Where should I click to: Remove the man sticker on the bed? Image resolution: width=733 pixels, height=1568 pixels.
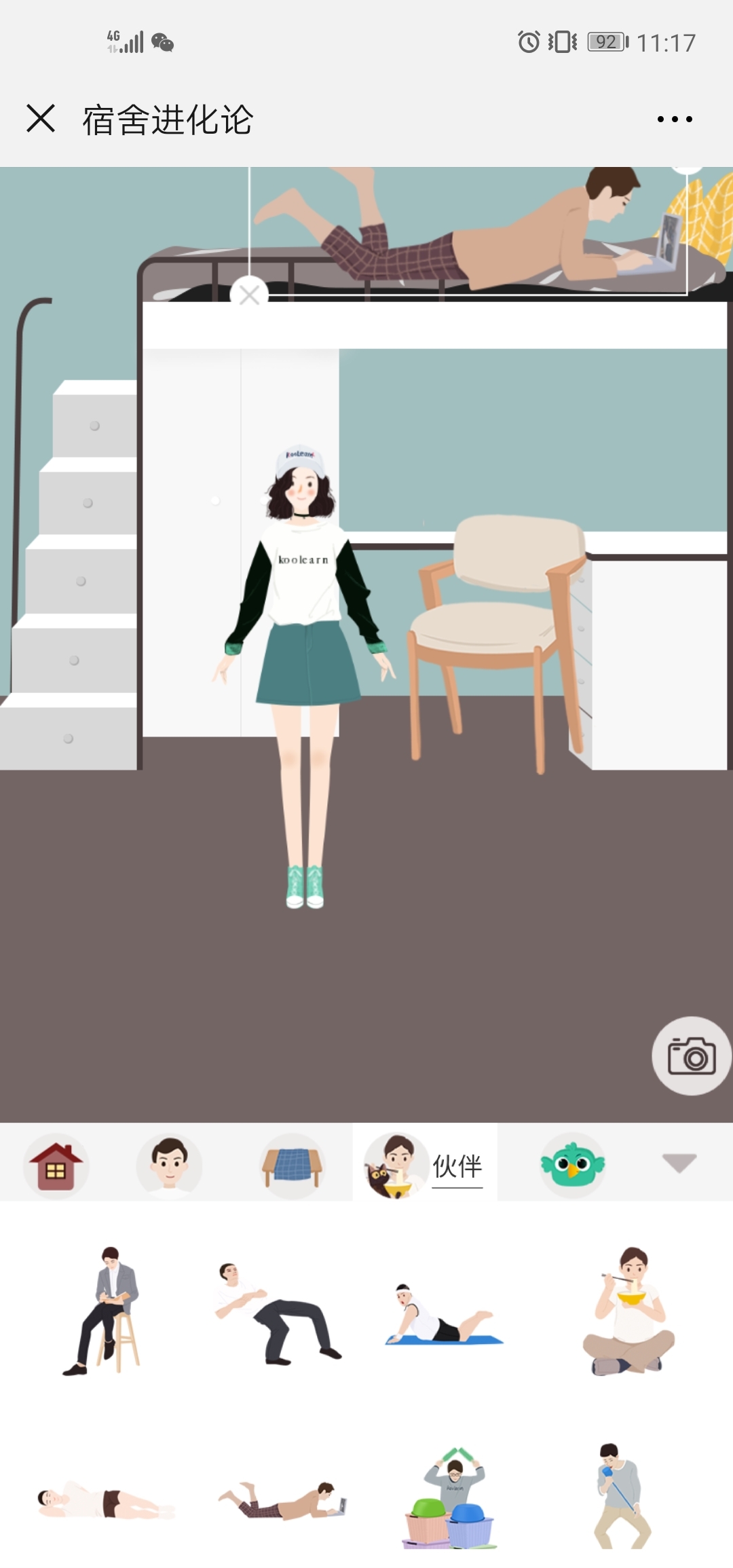[x=249, y=295]
